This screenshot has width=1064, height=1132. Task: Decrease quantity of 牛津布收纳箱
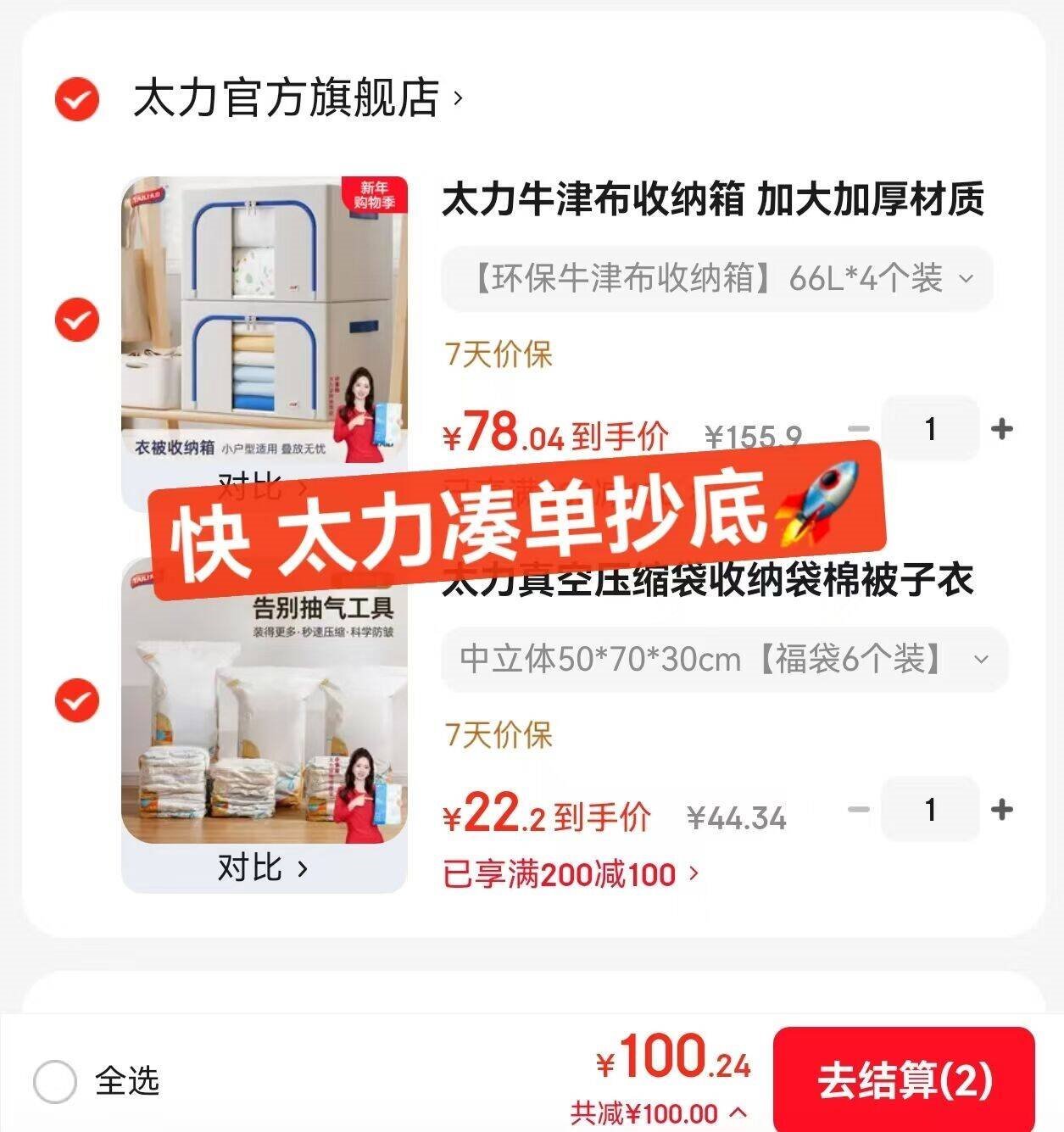point(859,429)
